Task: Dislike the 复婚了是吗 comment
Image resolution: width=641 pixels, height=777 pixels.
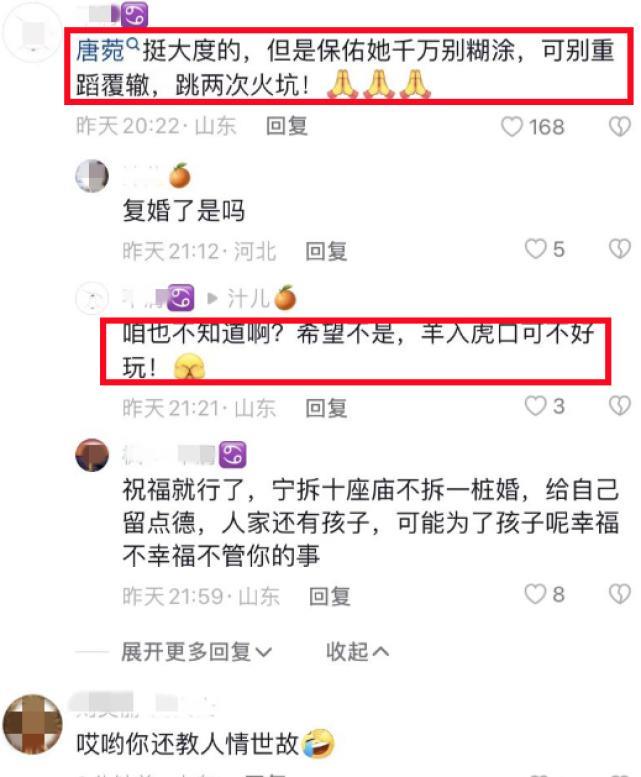Action: (620, 249)
